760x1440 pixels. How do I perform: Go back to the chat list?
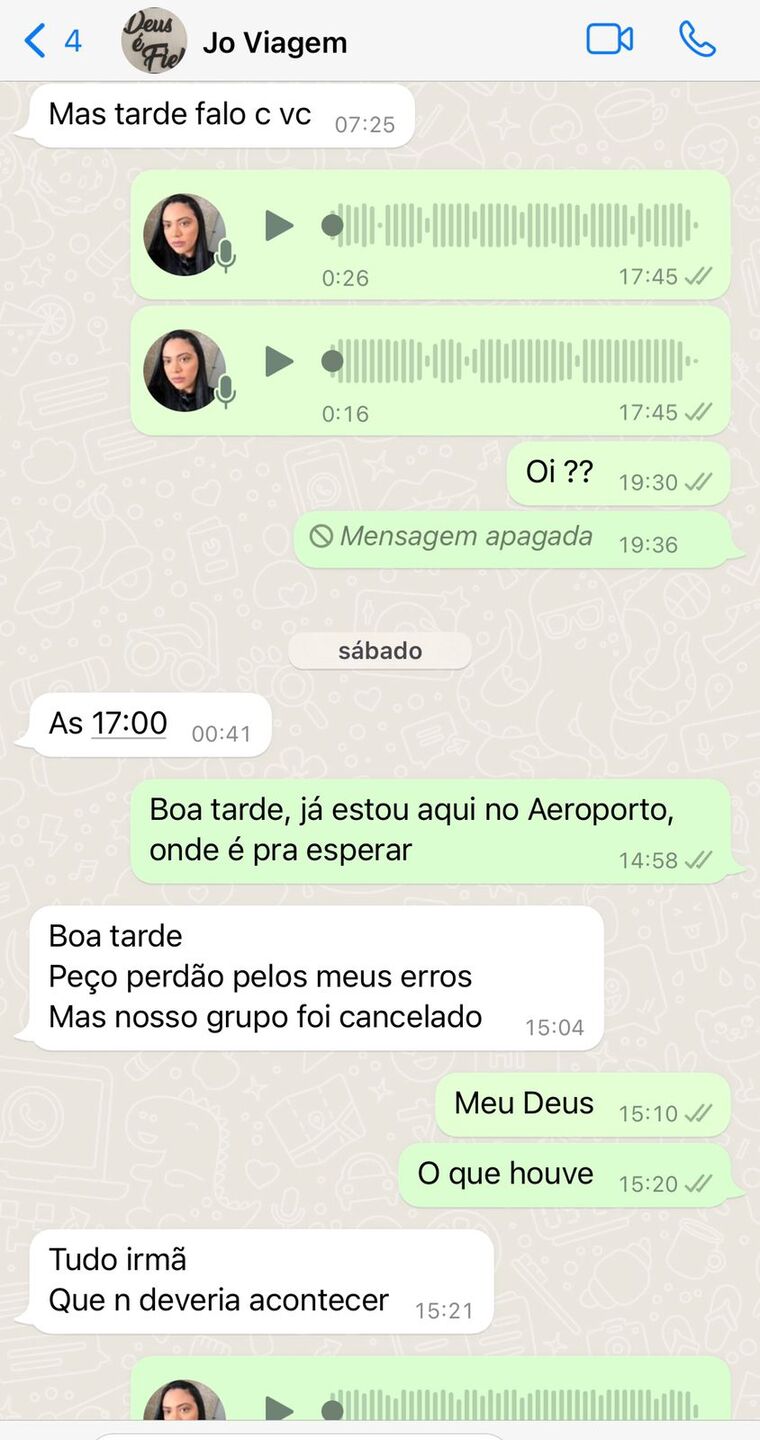52,41
